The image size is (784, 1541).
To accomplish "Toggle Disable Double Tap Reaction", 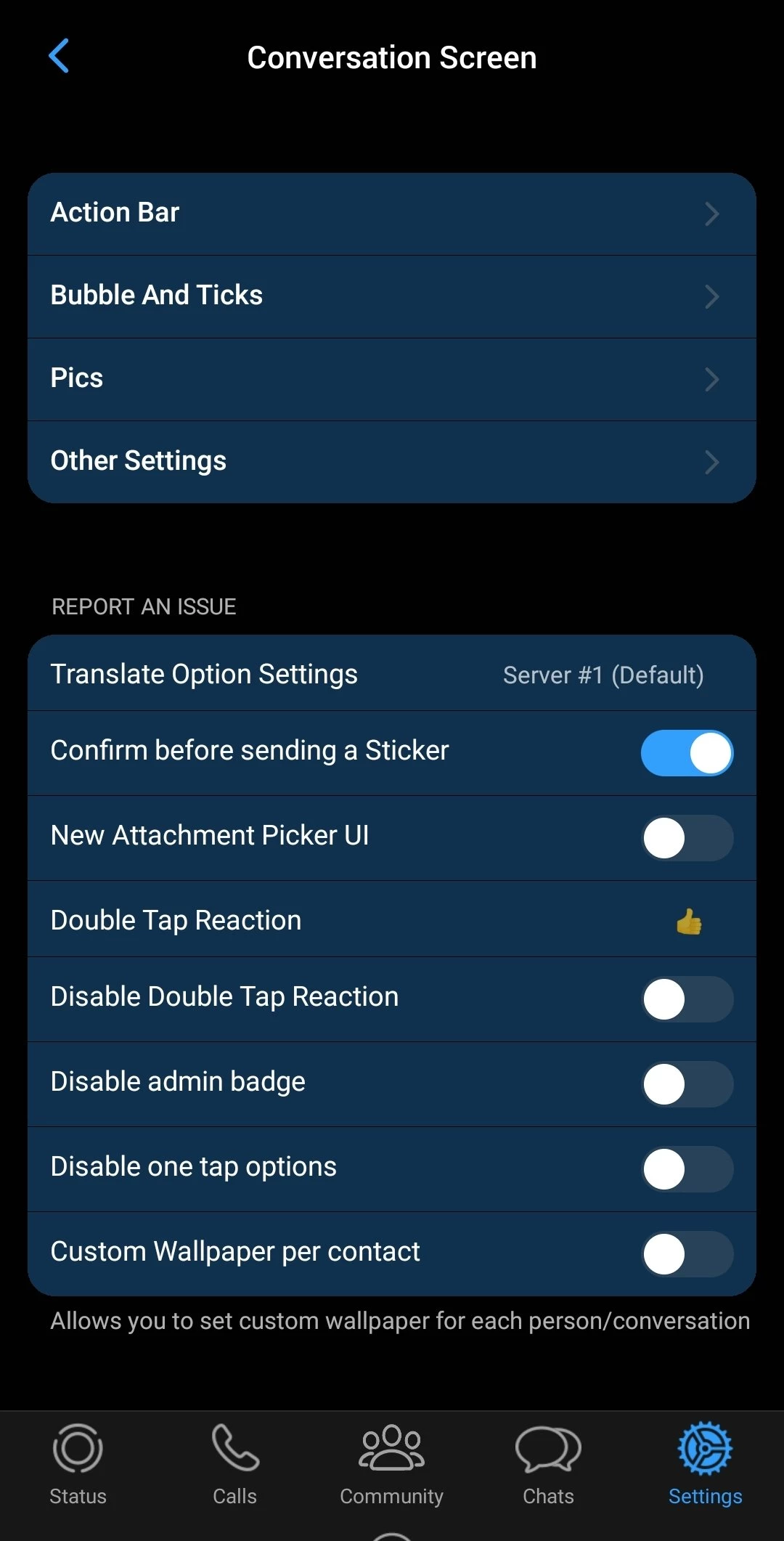I will [686, 999].
